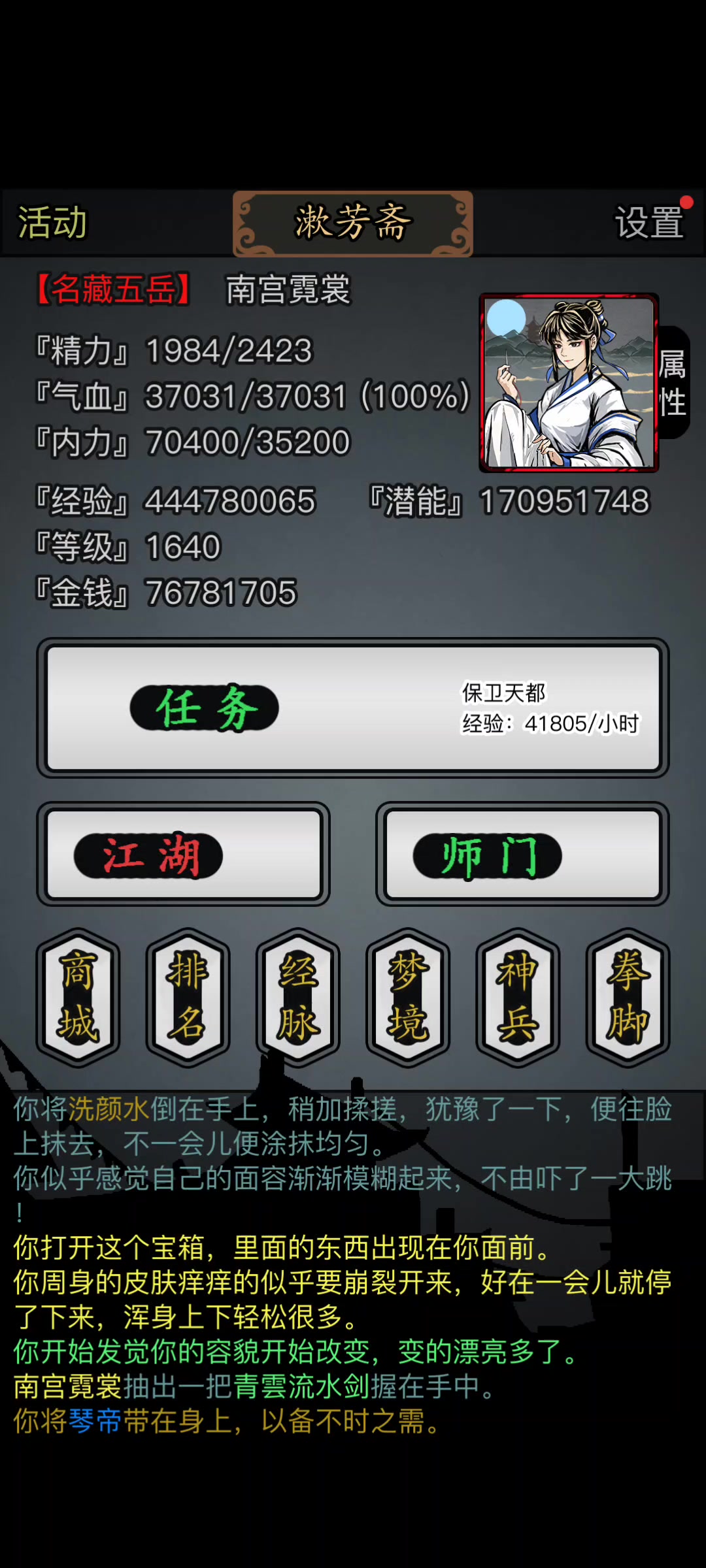The image size is (706, 1568).
Task: Tap the character portrait
Action: point(569,382)
